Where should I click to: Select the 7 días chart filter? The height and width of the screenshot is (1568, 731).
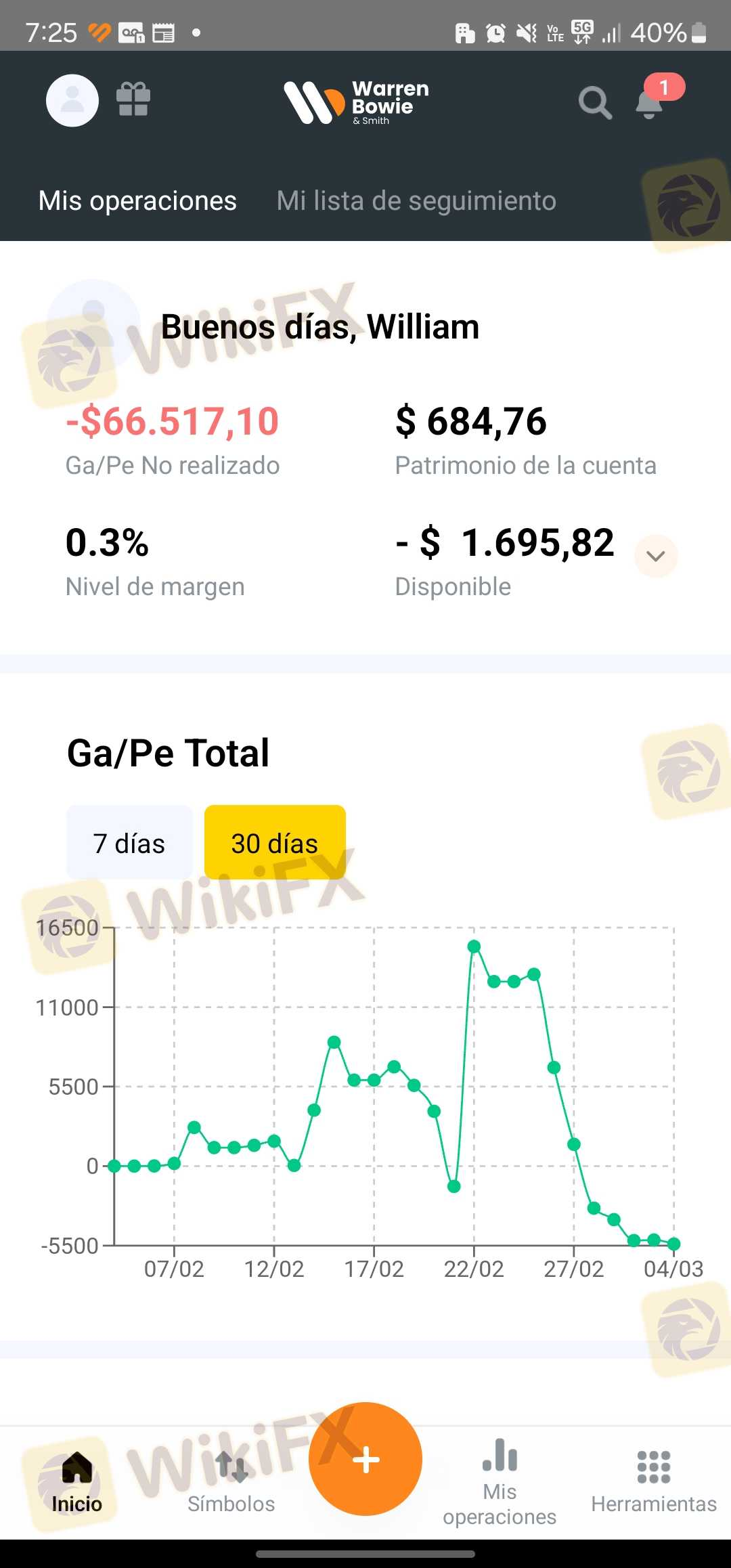point(129,843)
